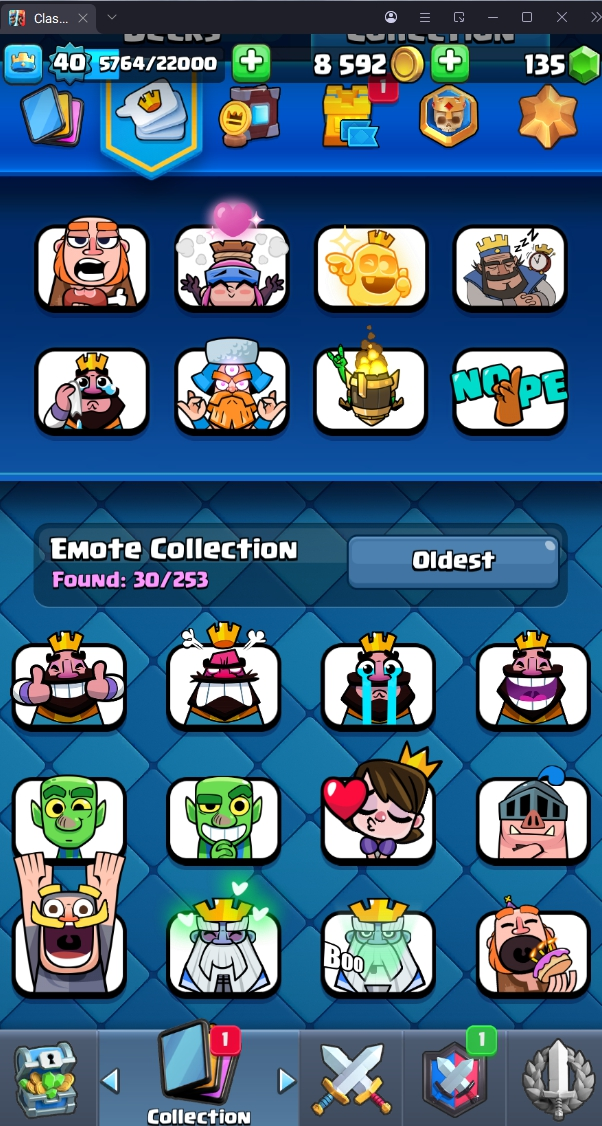Close the emulator window
The image size is (602, 1126).
[x=562, y=17]
